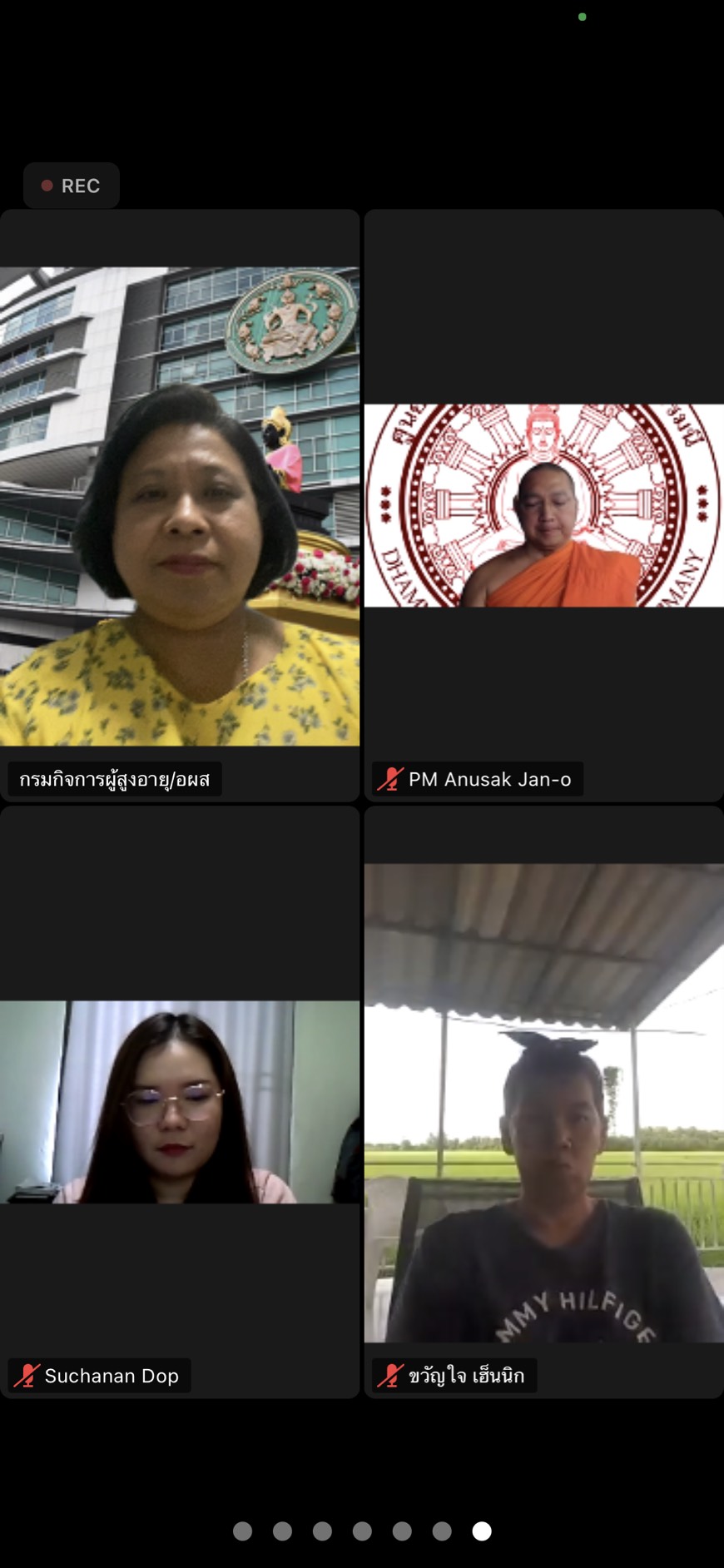Go to the first gallery page dot
Viewport: 724px width, 1568px height.
(x=242, y=1531)
